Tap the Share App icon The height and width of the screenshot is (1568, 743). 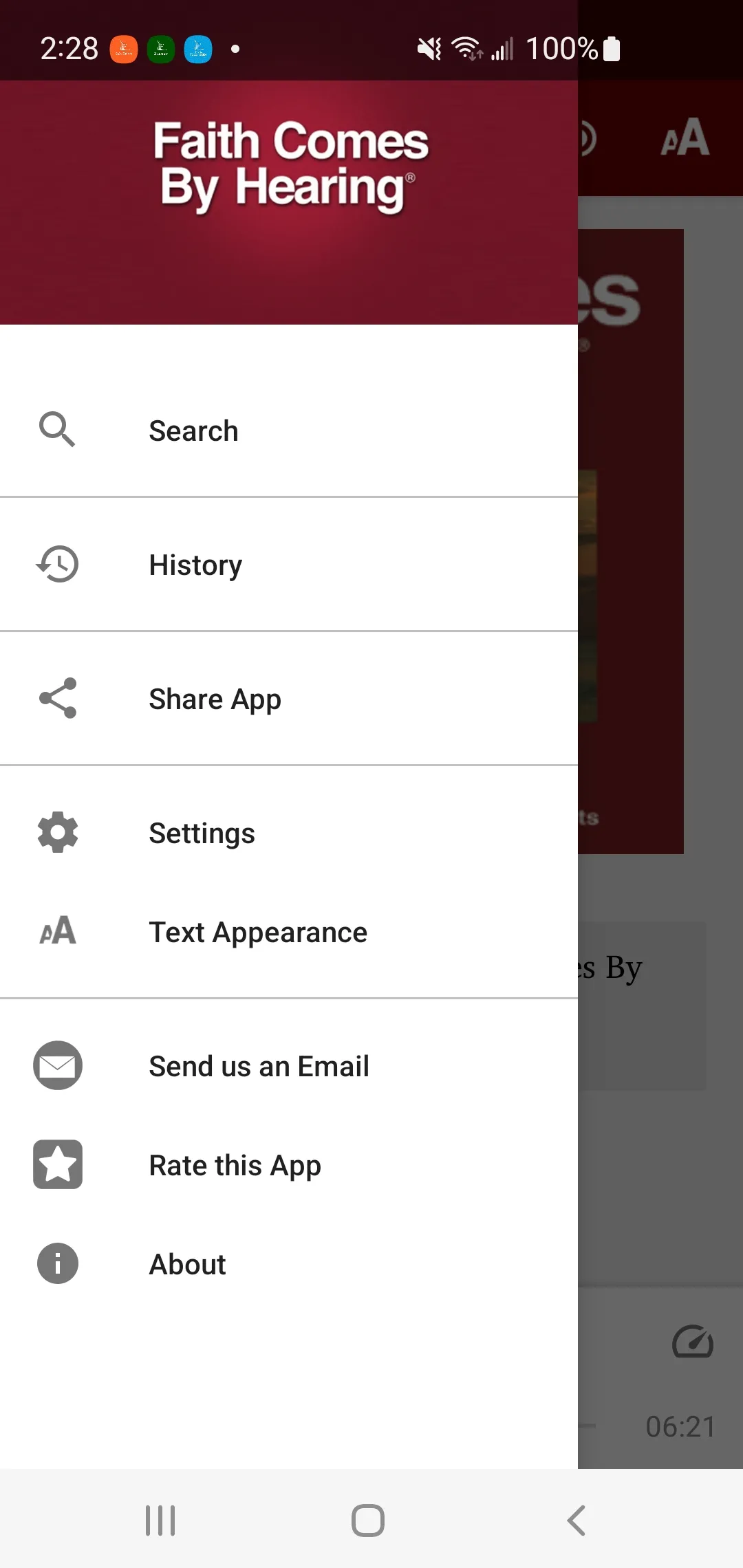(57, 698)
